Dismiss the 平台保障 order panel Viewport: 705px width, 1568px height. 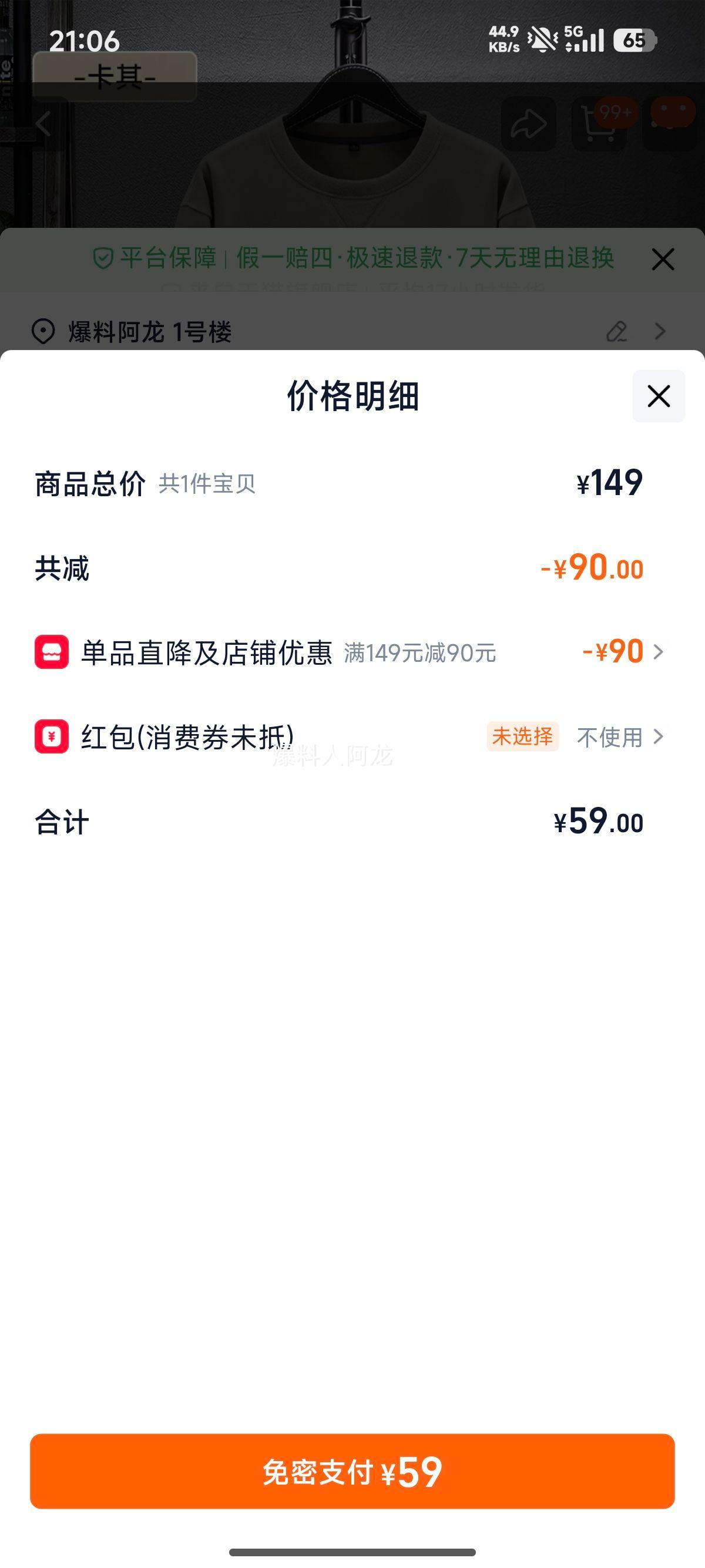662,260
